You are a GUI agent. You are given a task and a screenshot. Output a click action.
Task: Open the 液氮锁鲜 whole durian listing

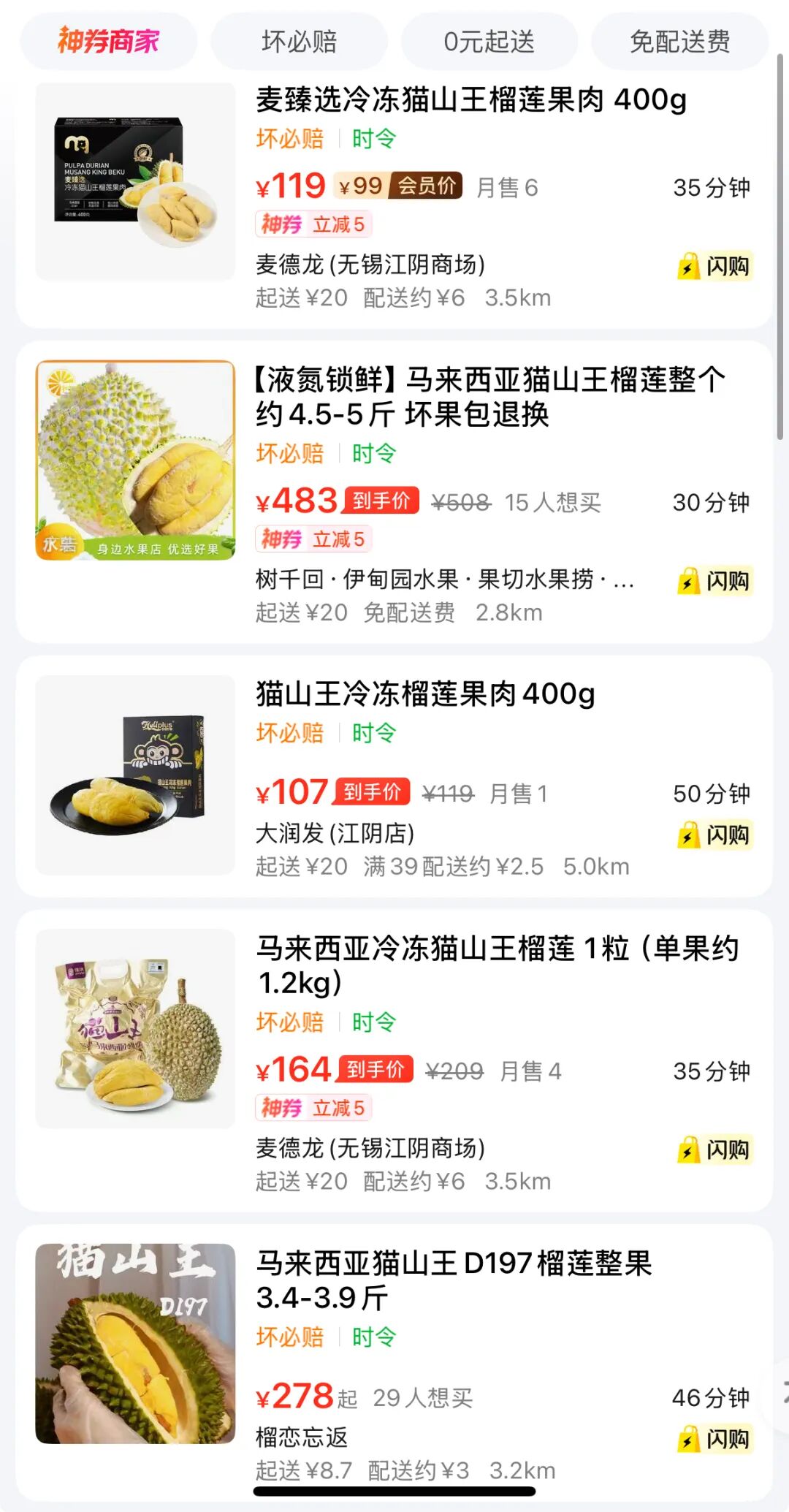pos(489,397)
